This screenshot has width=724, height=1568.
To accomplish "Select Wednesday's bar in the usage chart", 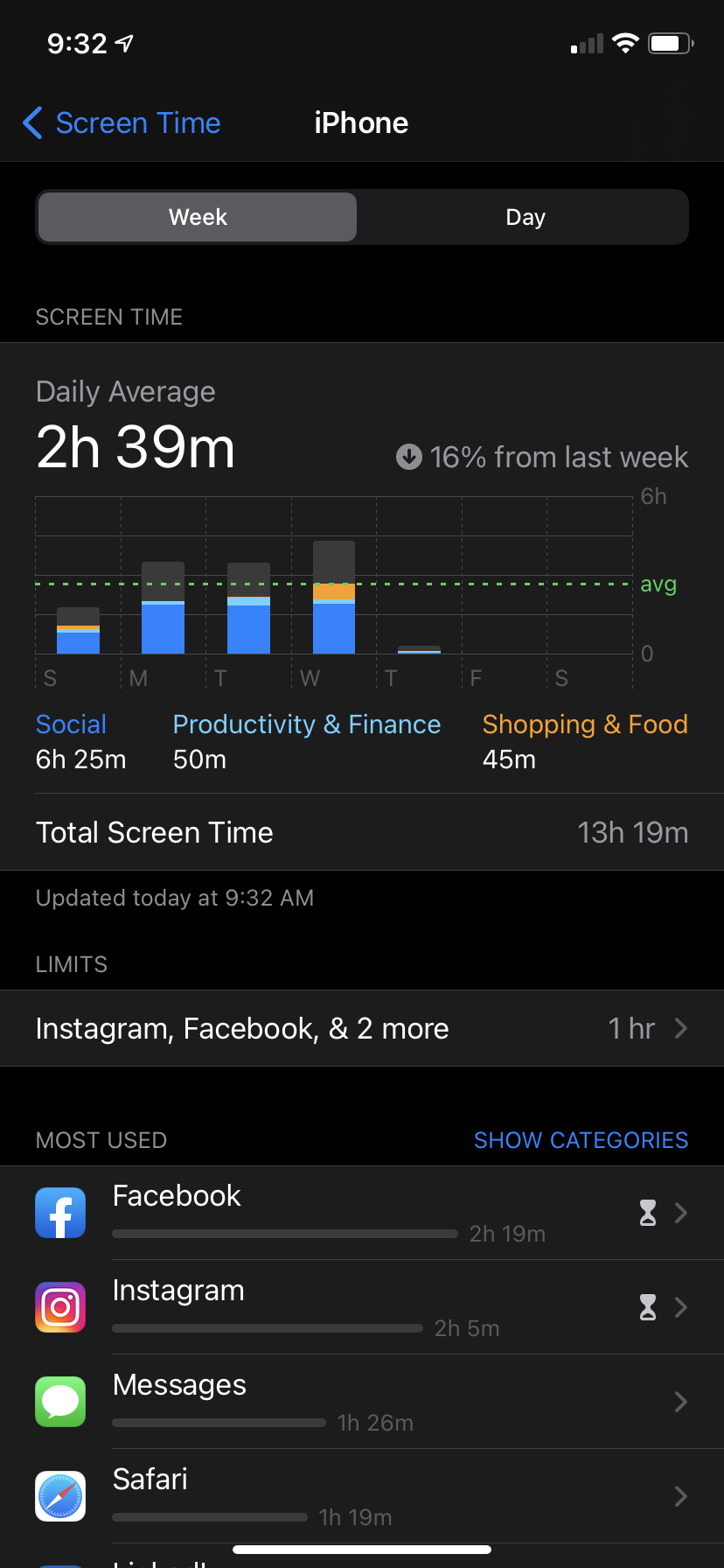I will [334, 598].
